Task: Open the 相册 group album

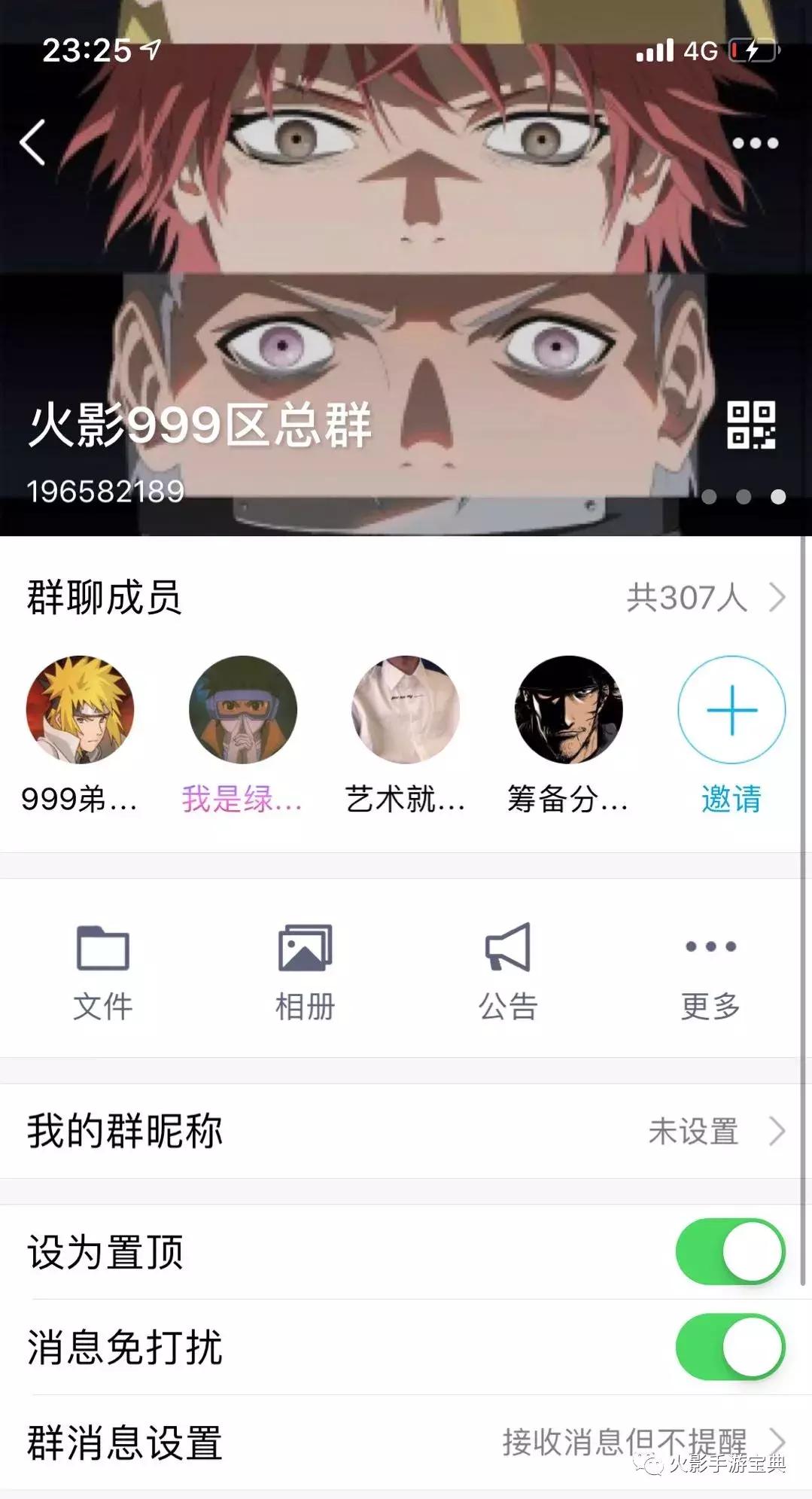Action: click(x=306, y=971)
